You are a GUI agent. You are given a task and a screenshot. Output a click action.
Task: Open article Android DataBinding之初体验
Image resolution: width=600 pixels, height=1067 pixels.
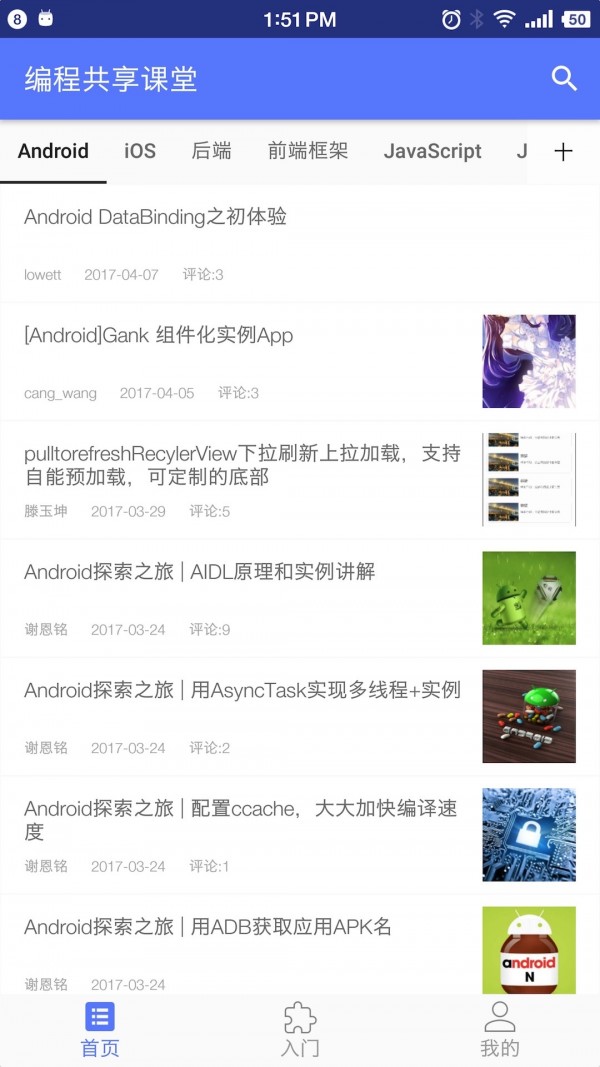[155, 217]
